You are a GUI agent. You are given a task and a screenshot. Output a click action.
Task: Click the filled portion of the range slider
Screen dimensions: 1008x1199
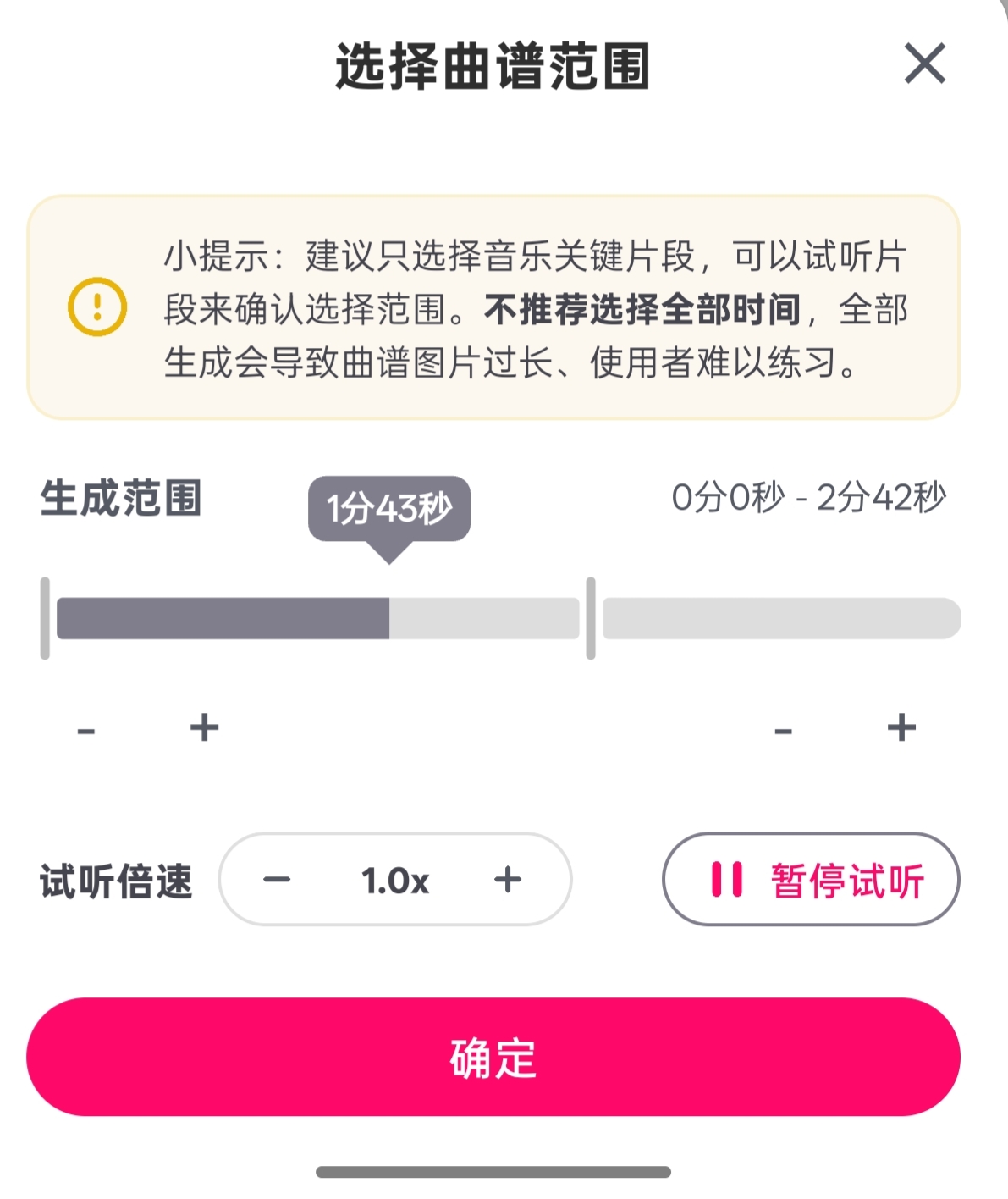tap(220, 619)
